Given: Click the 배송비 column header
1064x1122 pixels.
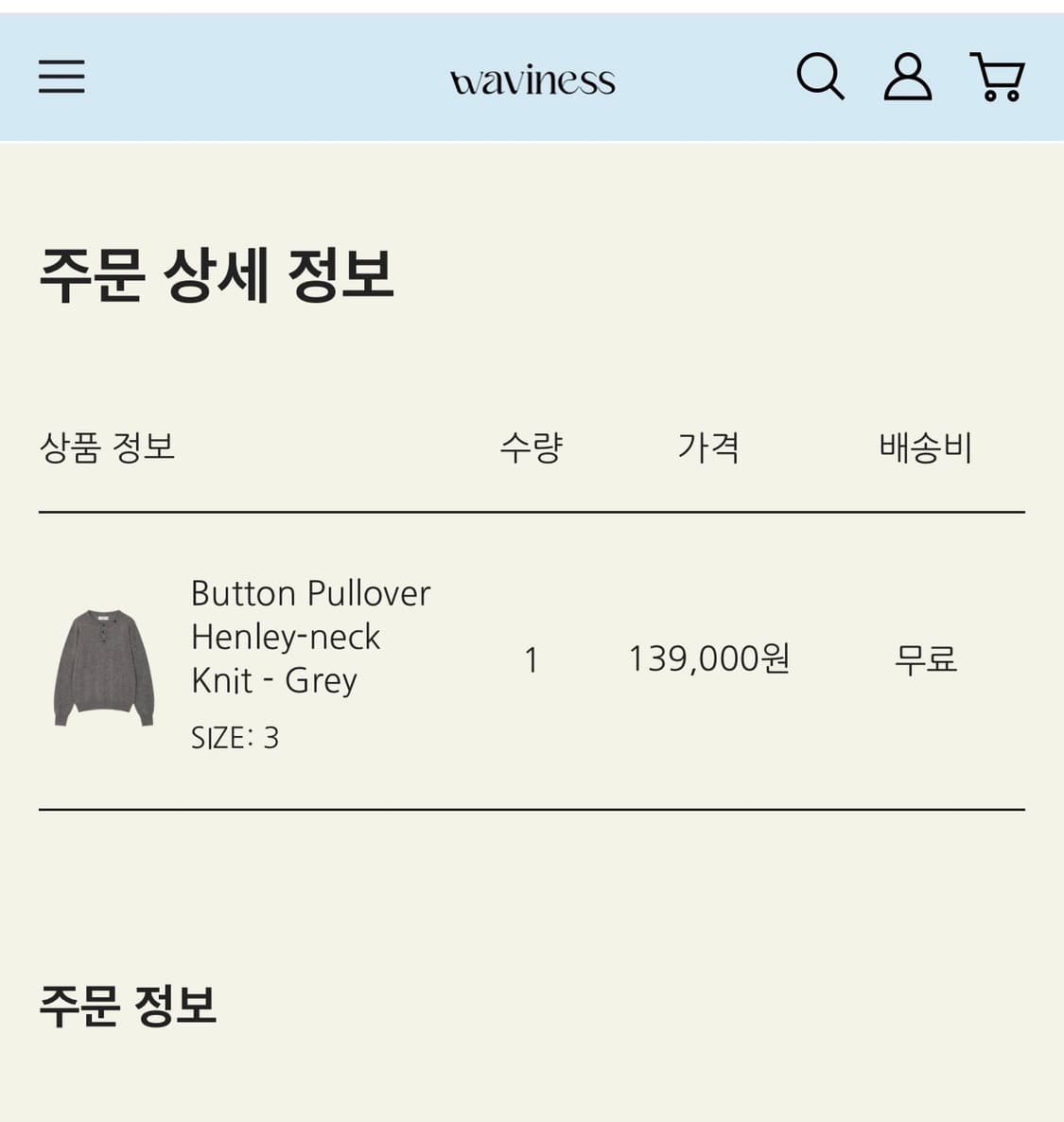Looking at the screenshot, I should (x=923, y=447).
